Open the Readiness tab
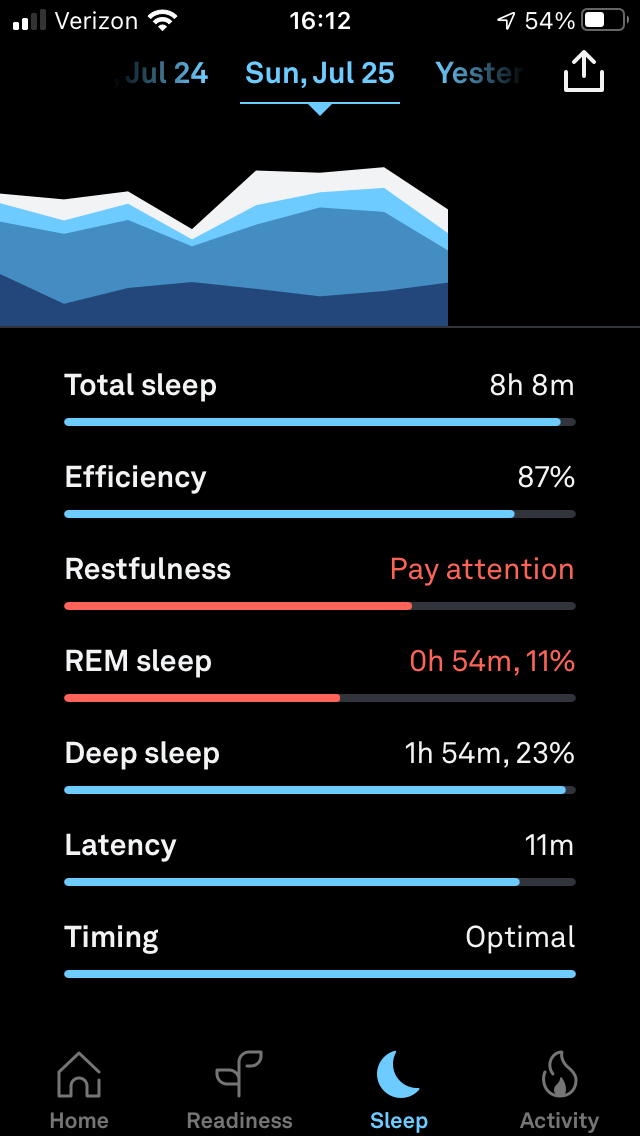This screenshot has width=640, height=1136. [239, 1090]
